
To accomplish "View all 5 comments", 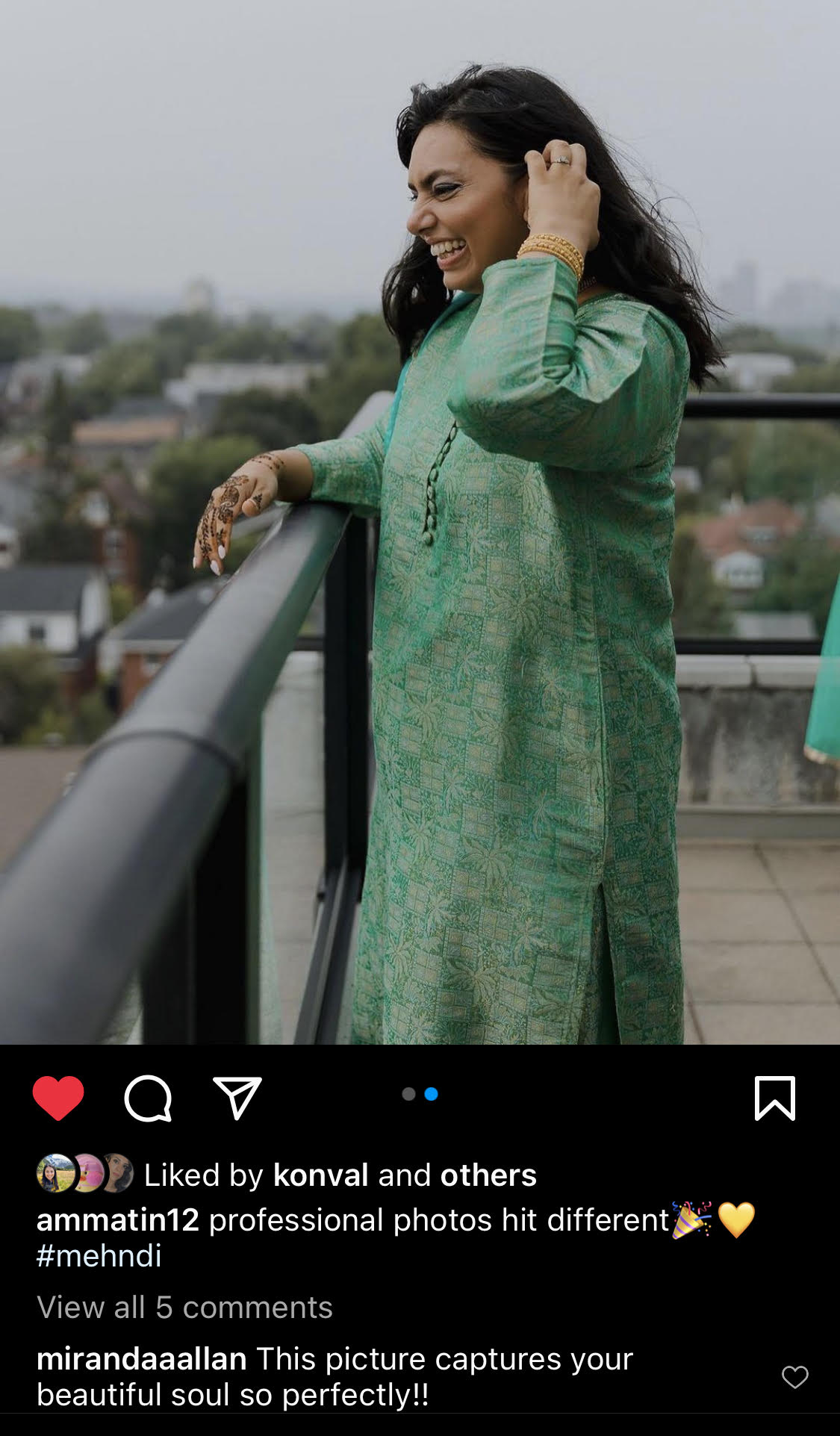I will [x=184, y=1308].
